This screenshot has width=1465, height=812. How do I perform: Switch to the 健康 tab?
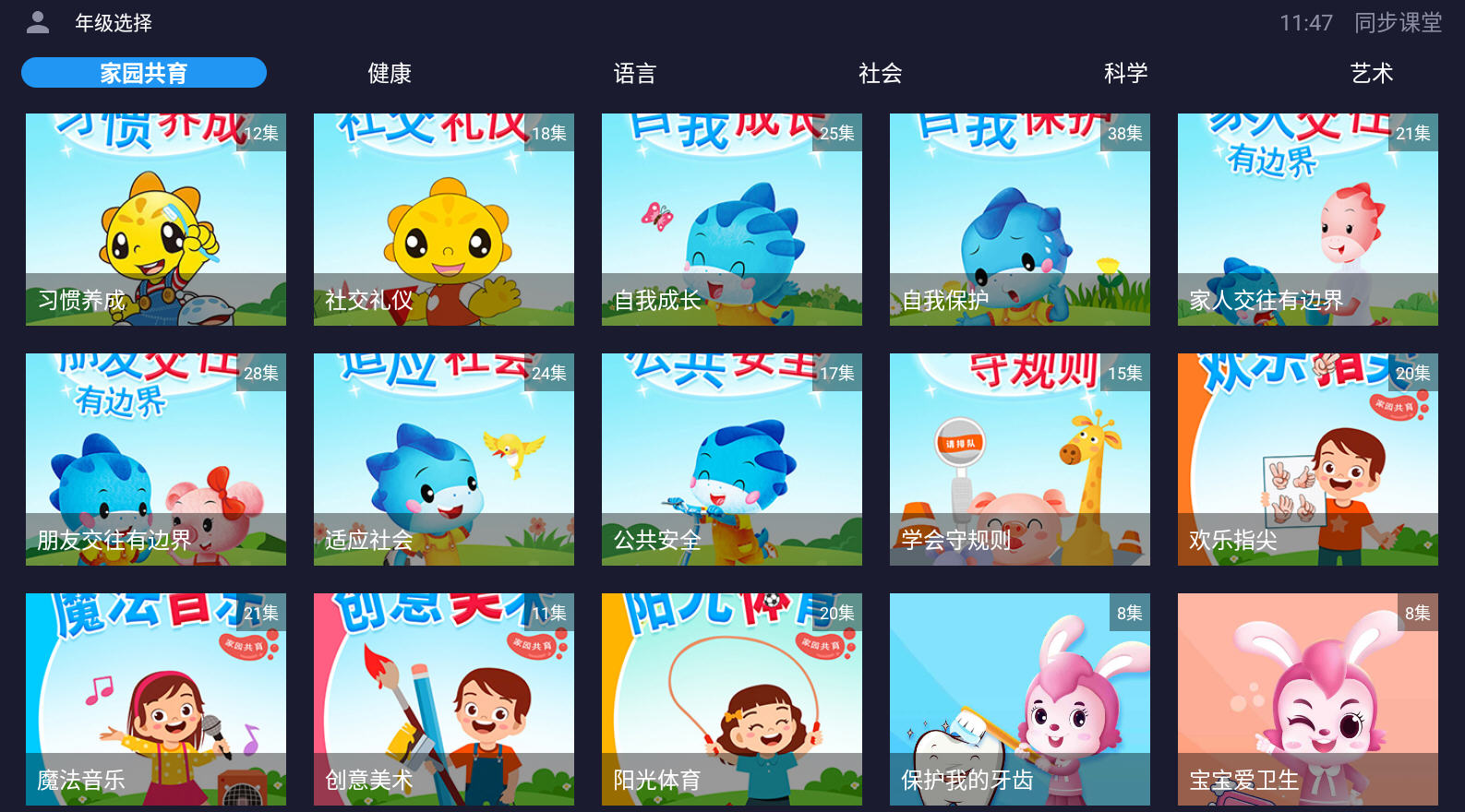(389, 73)
